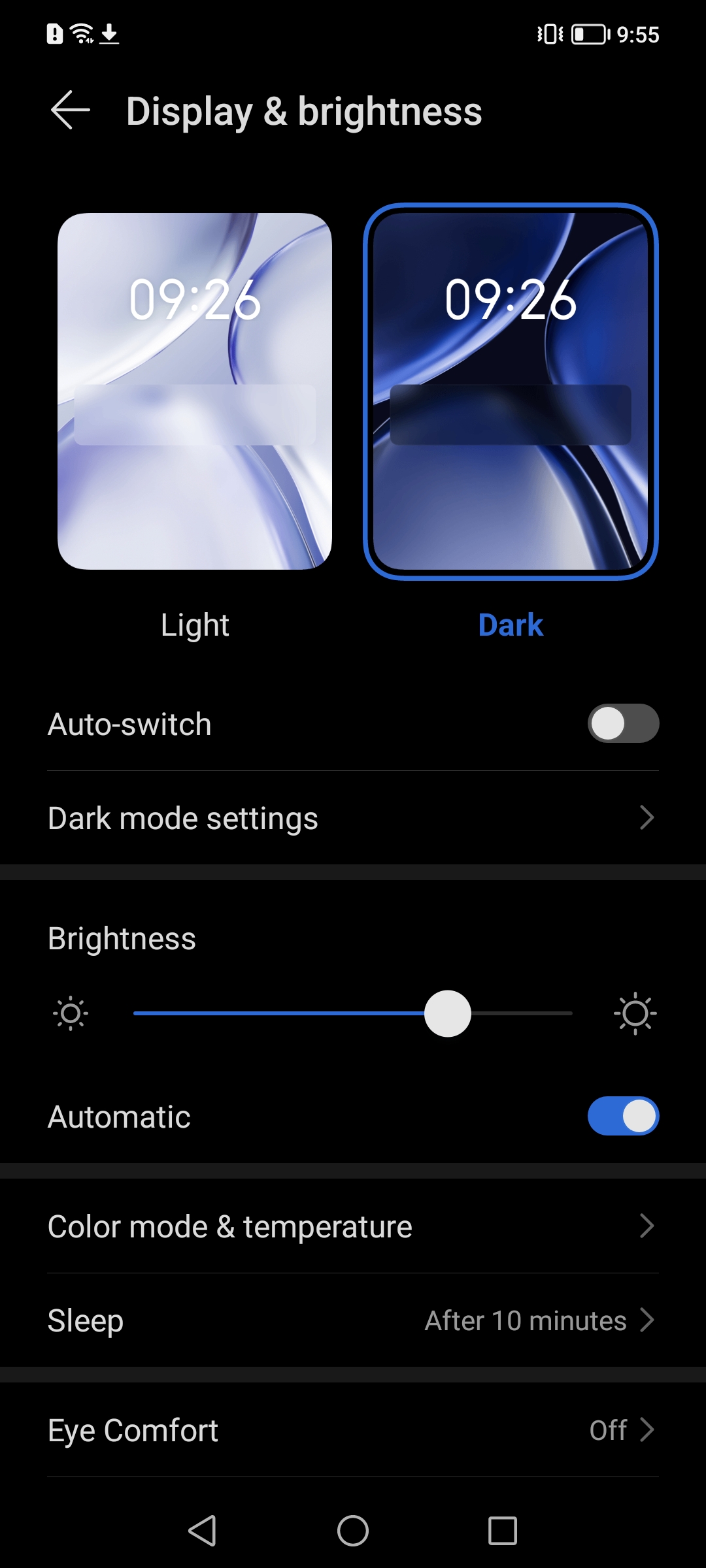Turn off Automatic brightness
This screenshot has width=706, height=1568.
[622, 1116]
